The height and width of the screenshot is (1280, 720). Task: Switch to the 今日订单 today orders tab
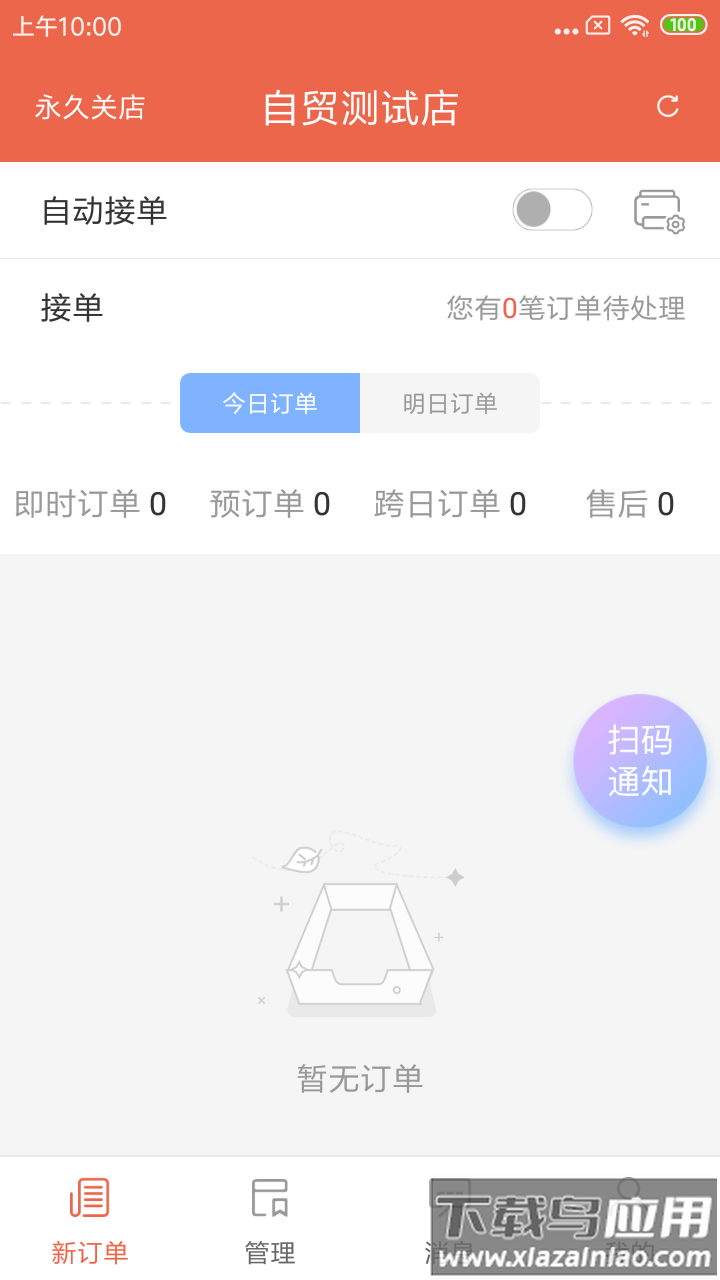click(270, 402)
